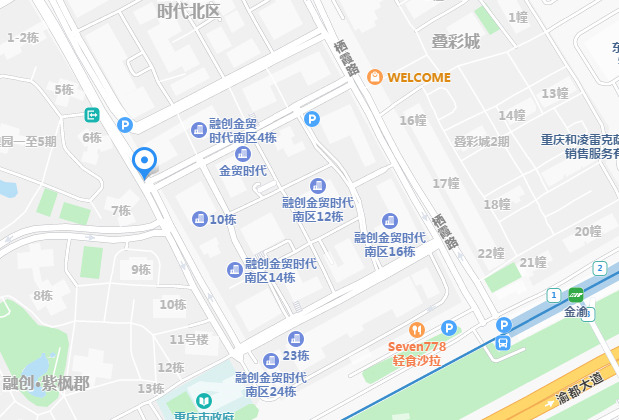Select the 23栋 building marker

(295, 339)
